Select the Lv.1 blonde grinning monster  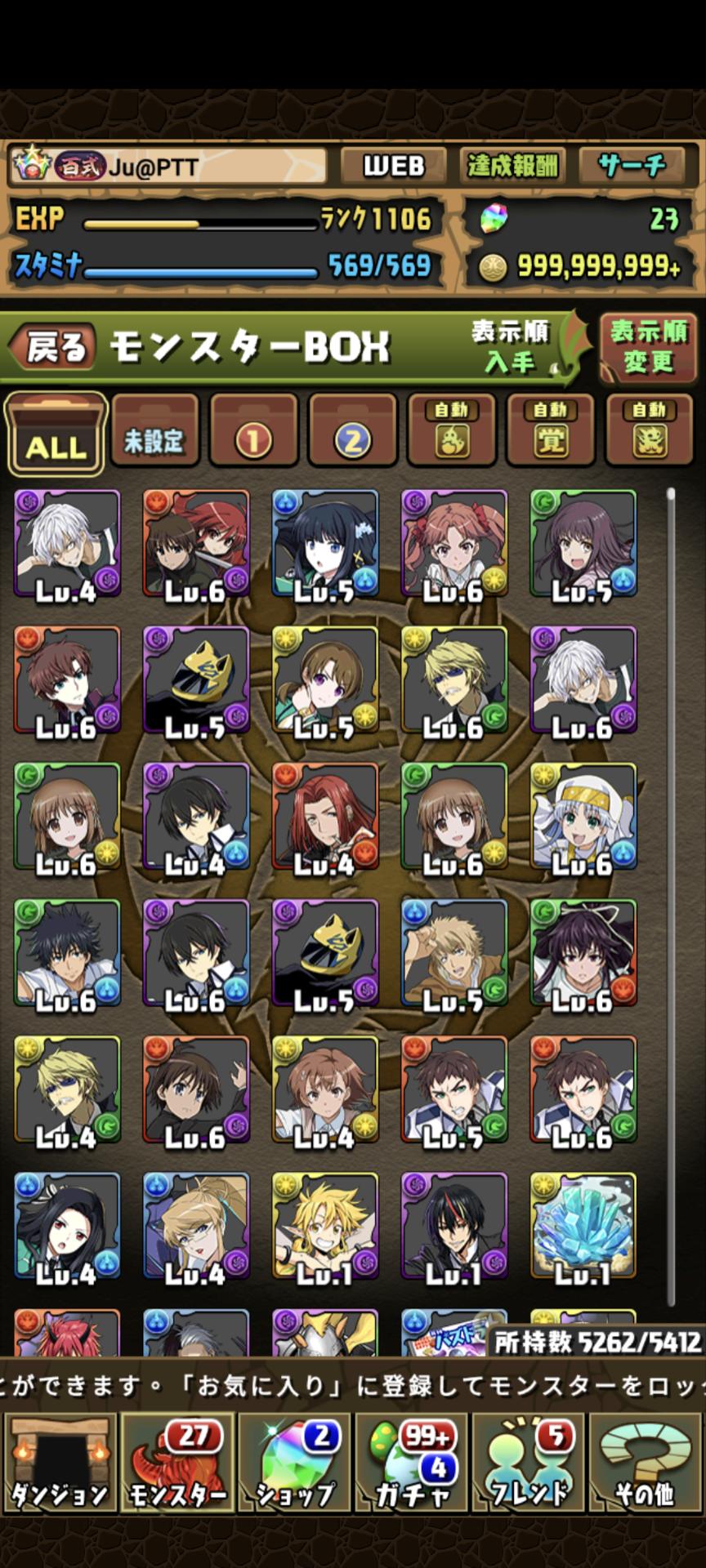pyautogui.click(x=324, y=1227)
